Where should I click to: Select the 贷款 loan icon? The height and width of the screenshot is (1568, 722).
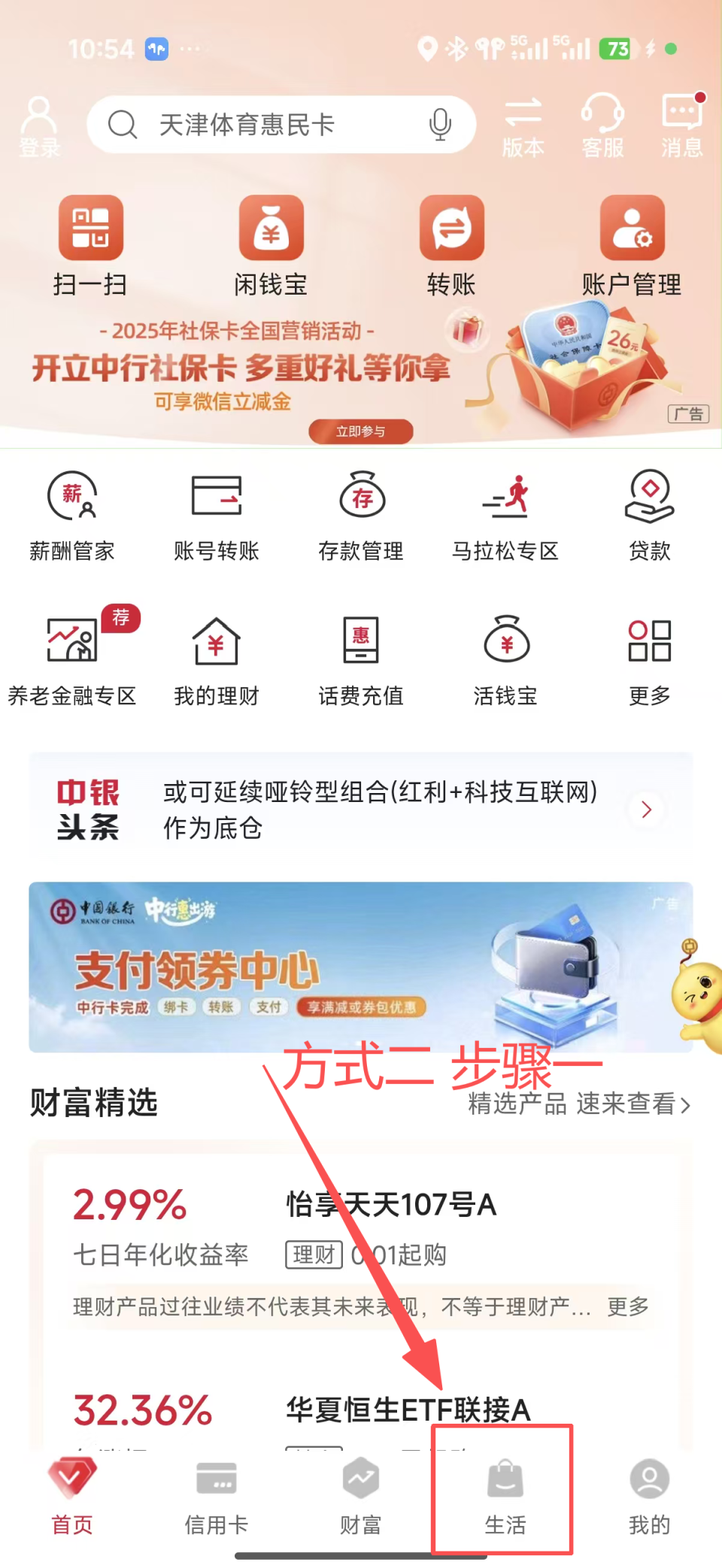point(648,515)
